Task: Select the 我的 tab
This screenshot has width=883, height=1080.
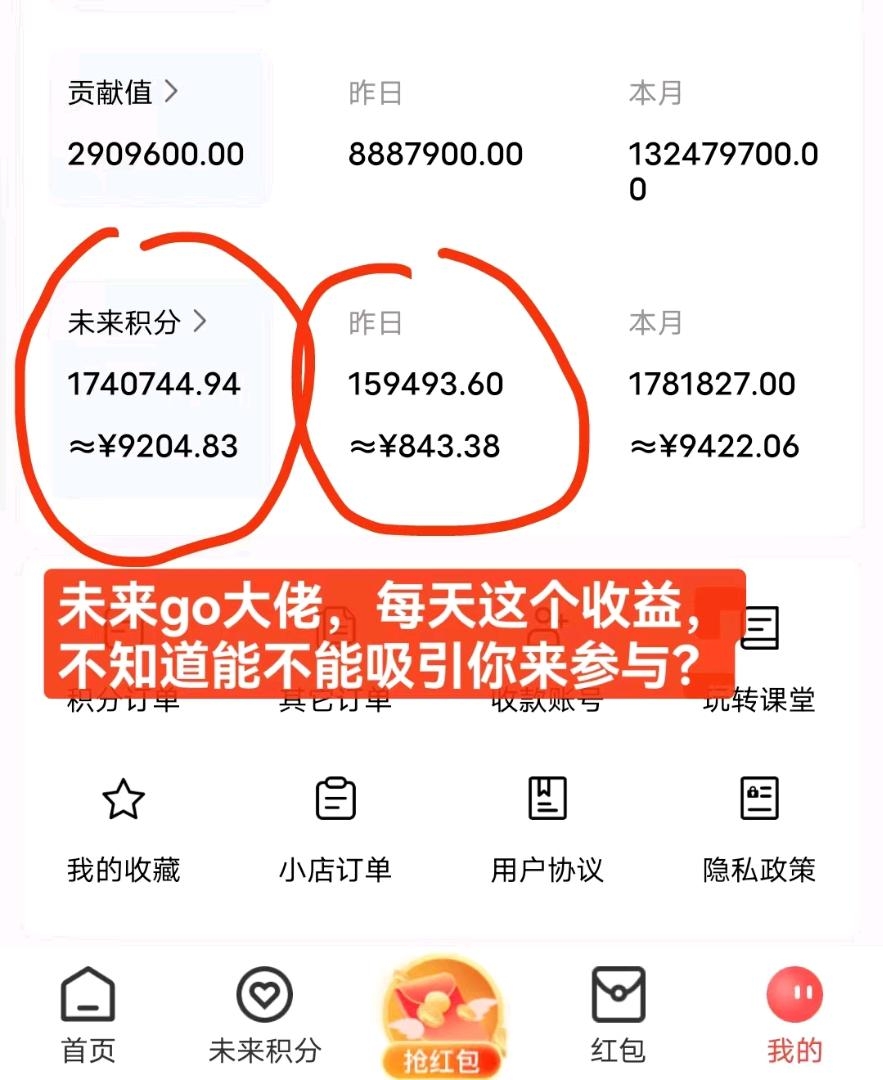Action: (x=794, y=1015)
